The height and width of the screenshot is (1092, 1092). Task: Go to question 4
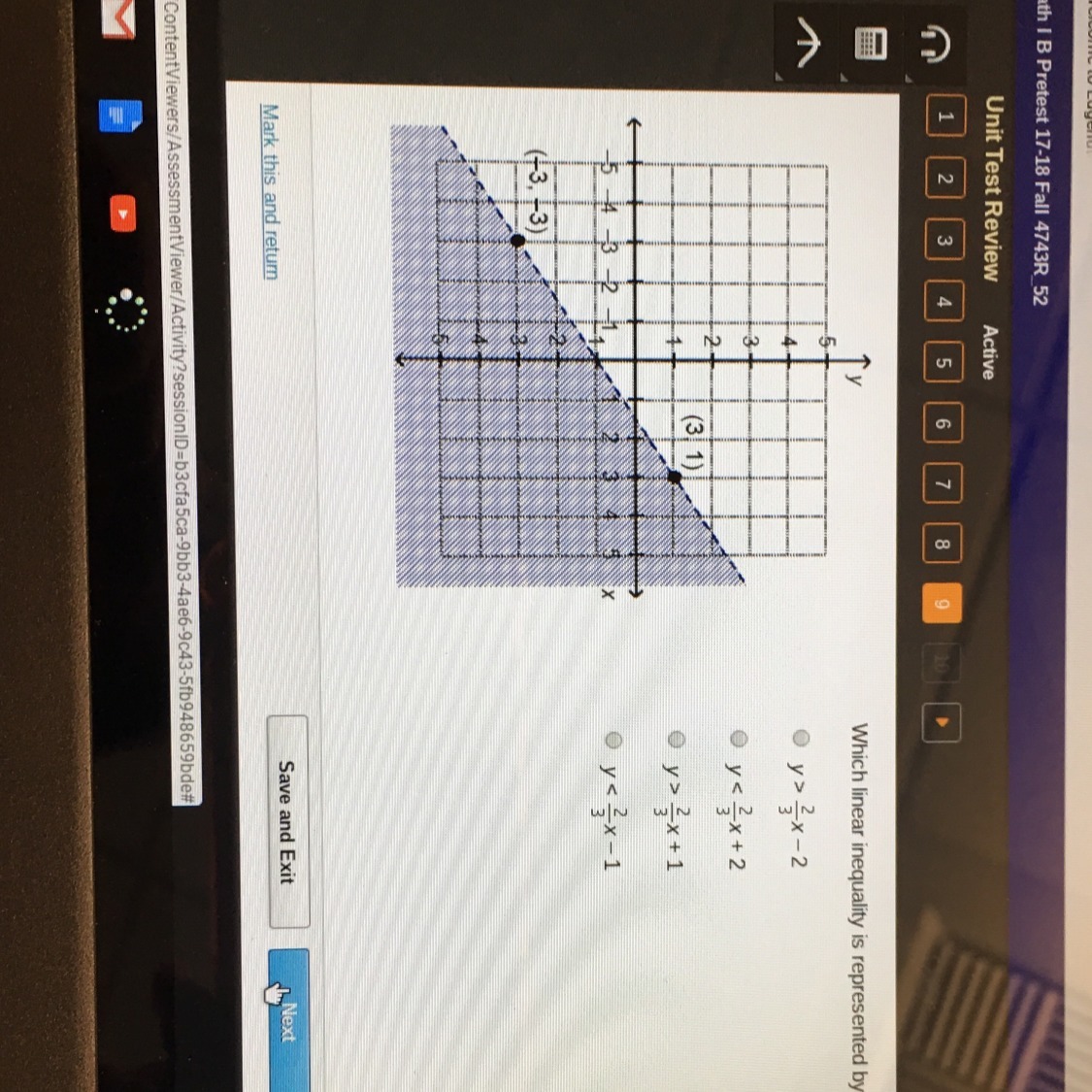(944, 301)
